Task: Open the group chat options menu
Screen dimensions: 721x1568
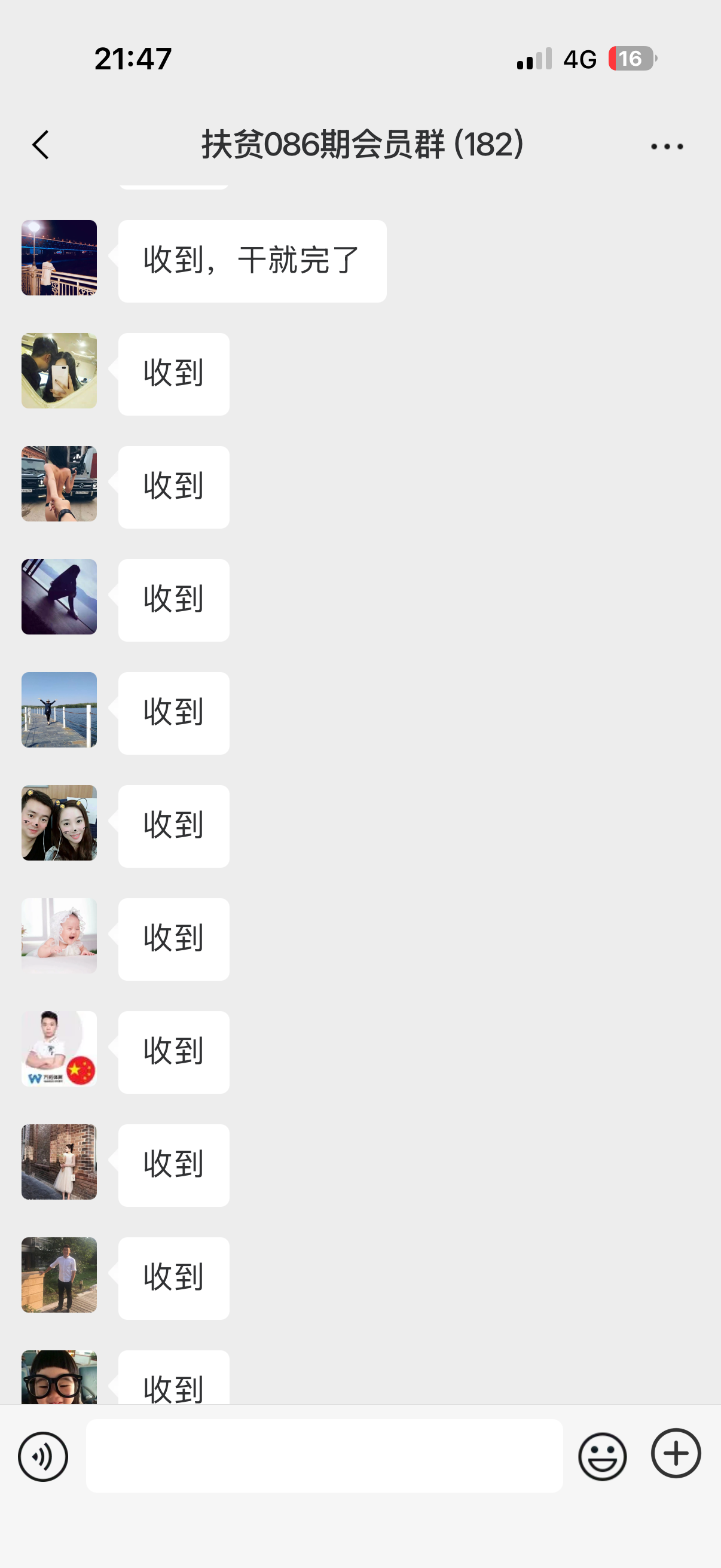Action: 666,146
